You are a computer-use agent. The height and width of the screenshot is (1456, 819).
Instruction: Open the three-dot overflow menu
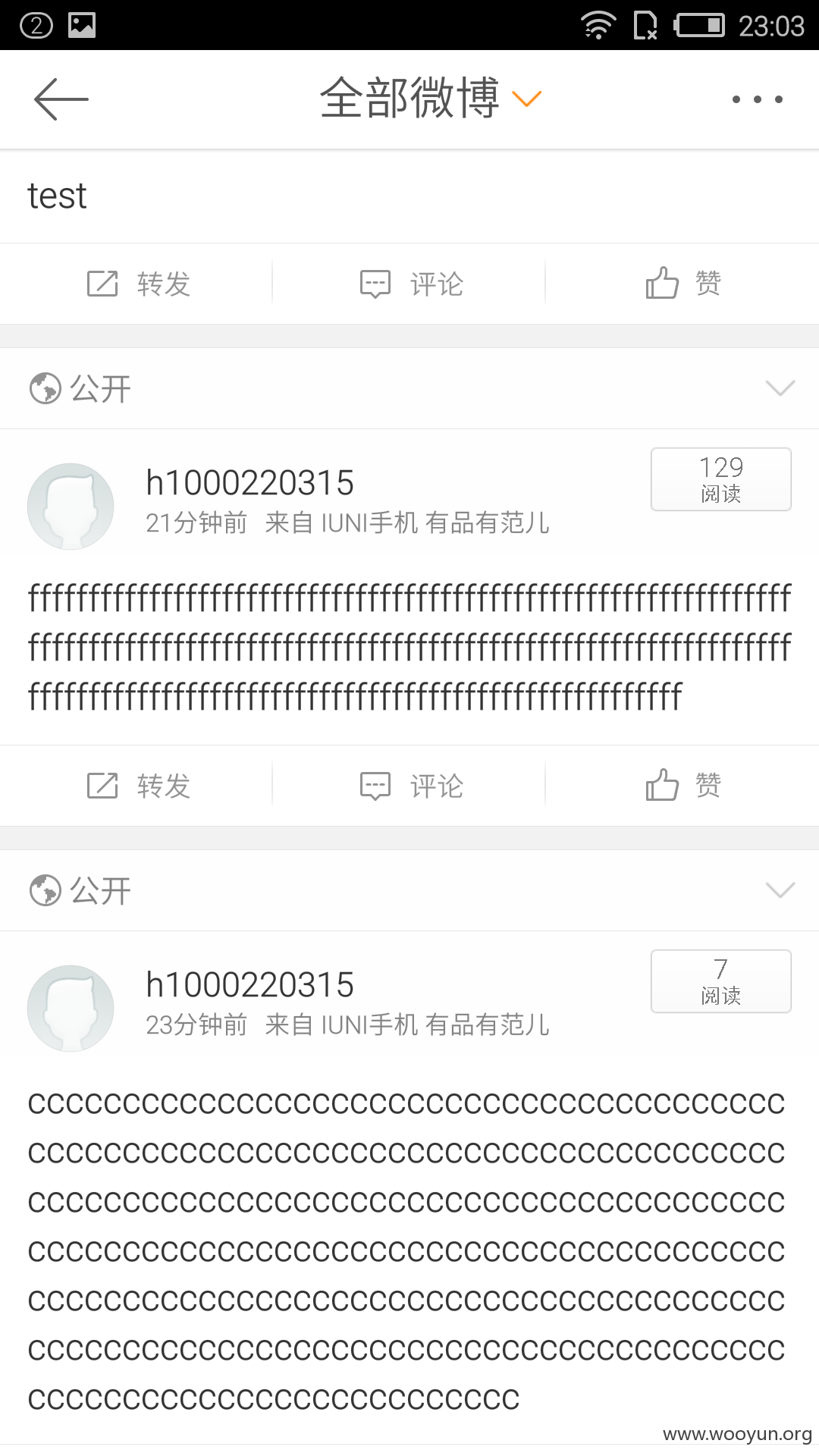coord(757,99)
